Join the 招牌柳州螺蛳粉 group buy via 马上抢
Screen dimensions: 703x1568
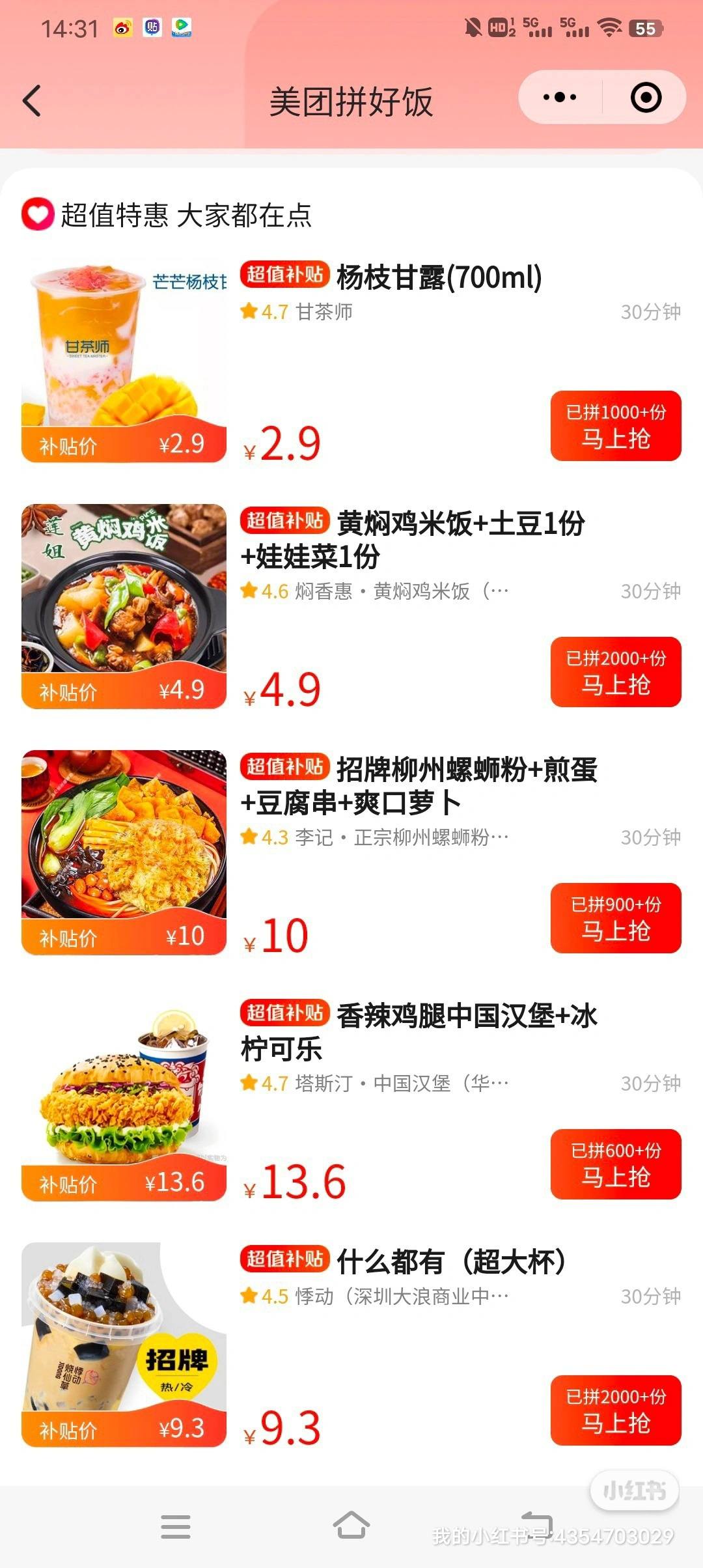(616, 918)
